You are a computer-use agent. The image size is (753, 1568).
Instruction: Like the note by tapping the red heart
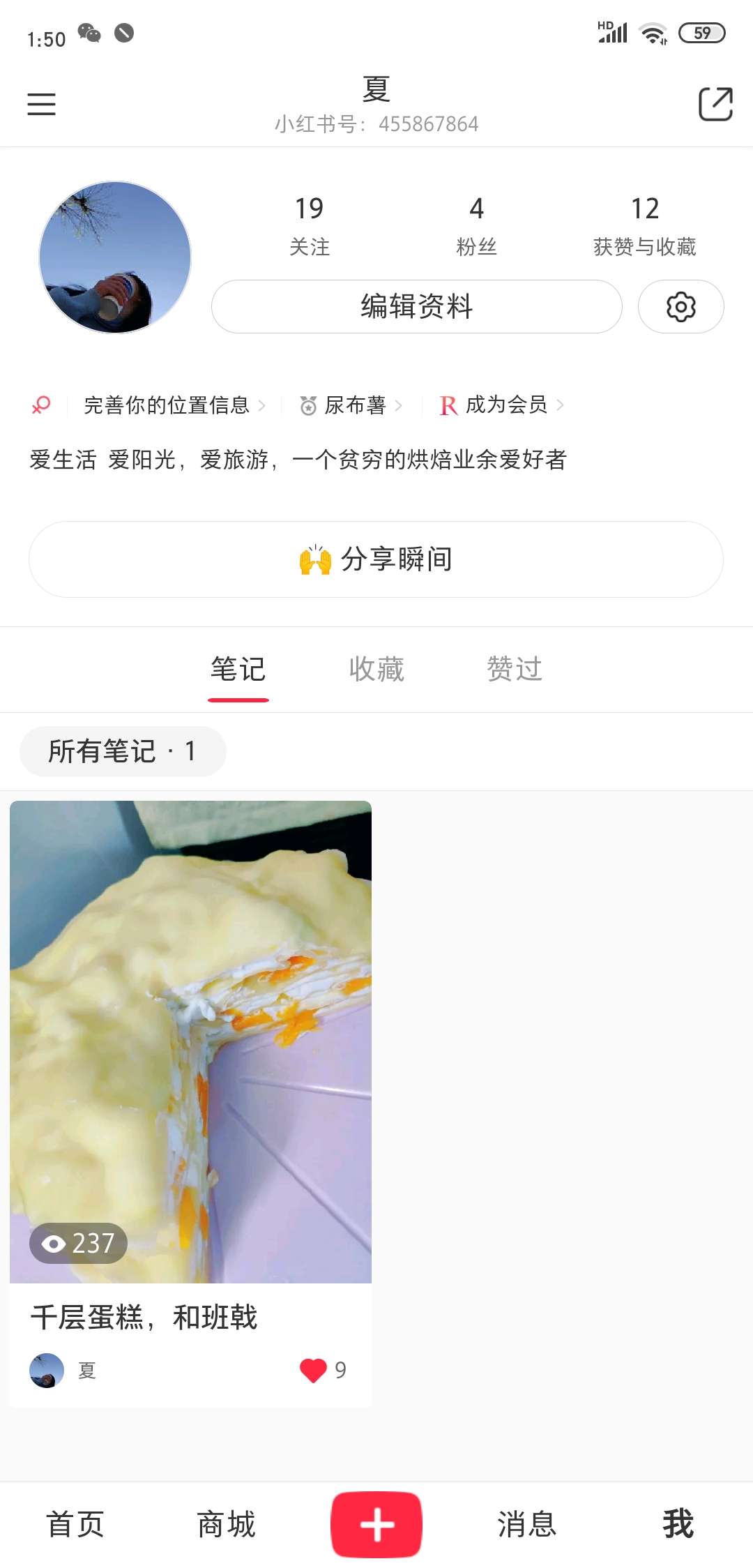(x=313, y=1369)
